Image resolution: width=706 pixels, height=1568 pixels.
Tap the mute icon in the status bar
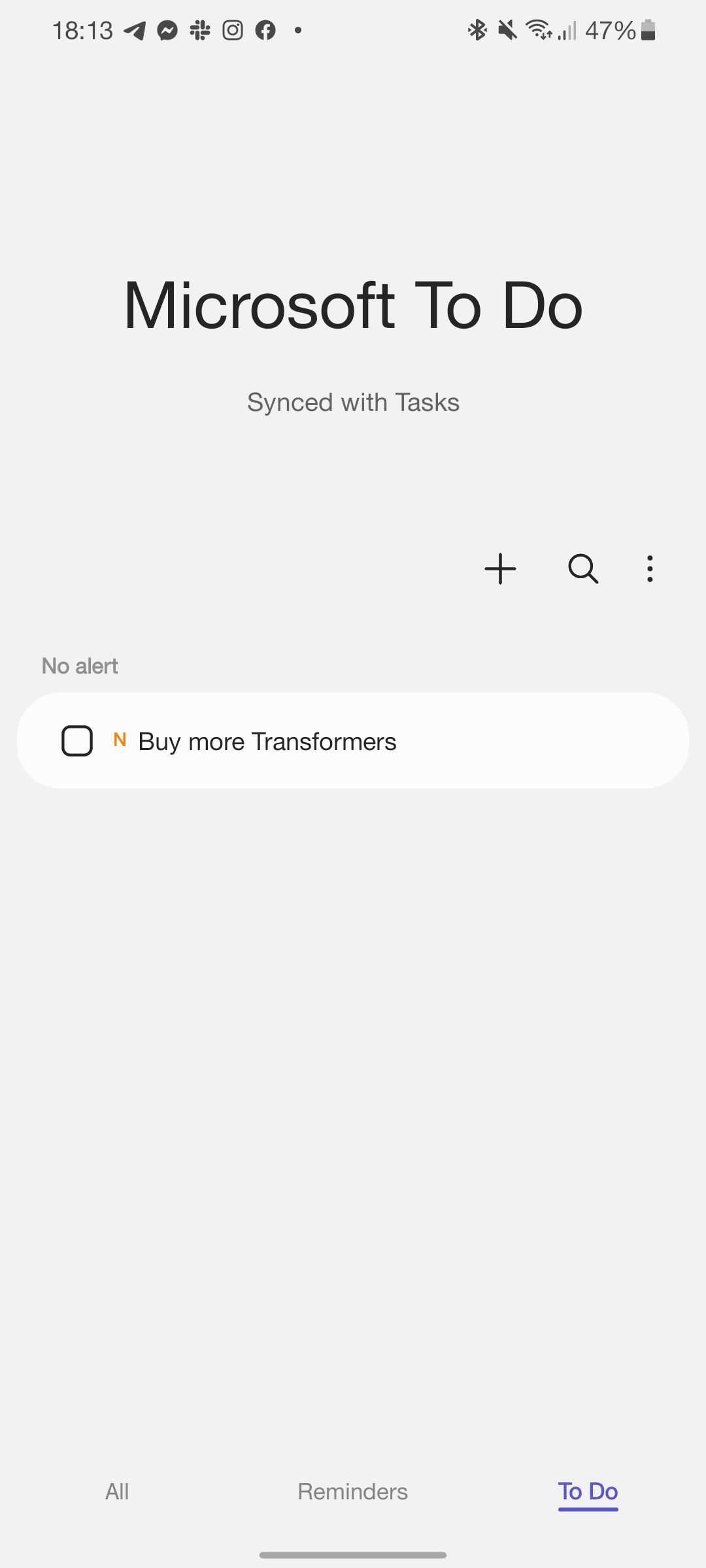507,30
